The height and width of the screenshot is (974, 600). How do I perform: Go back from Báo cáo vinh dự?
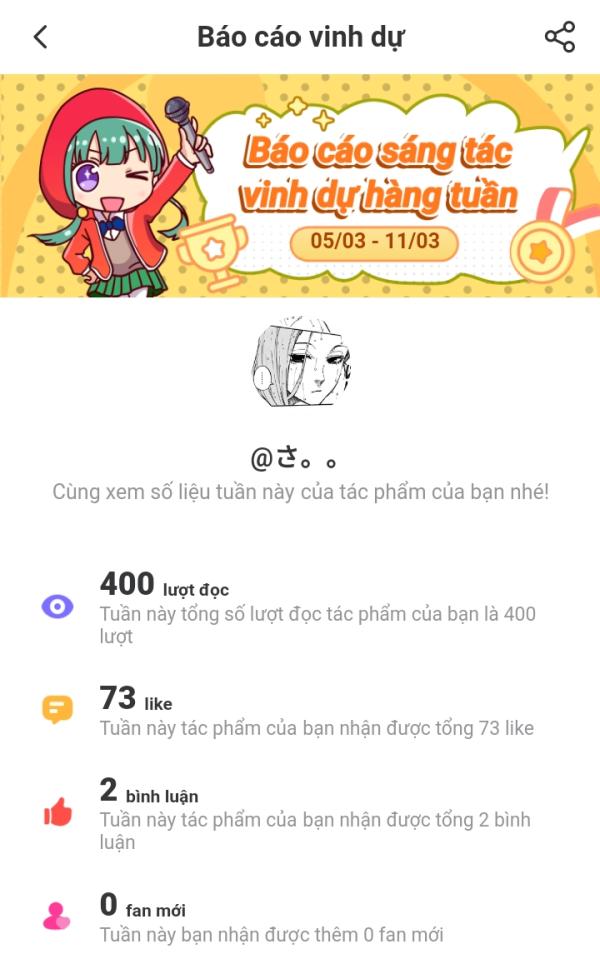40,37
